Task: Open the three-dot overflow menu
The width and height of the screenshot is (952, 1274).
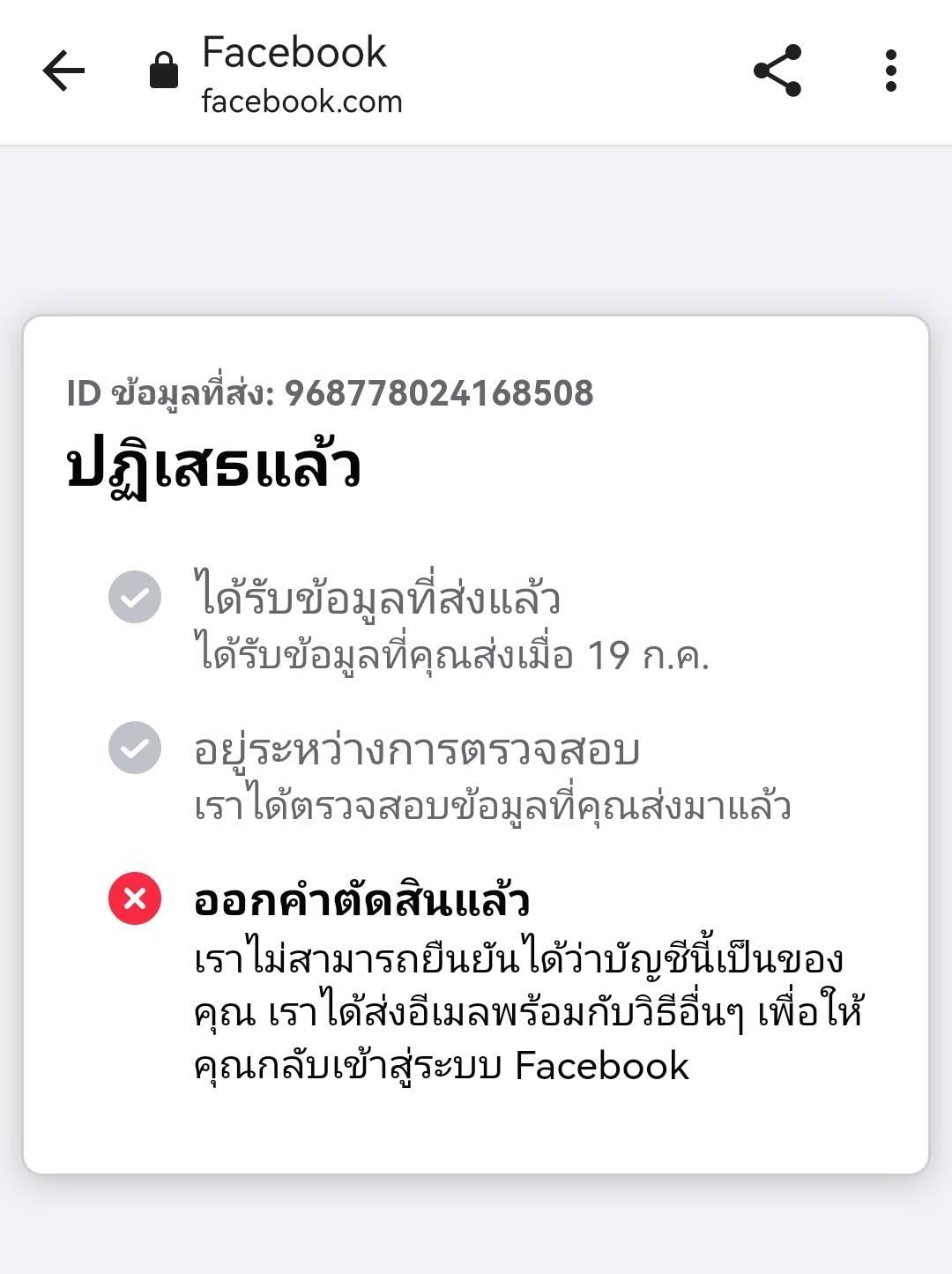Action: point(890,71)
